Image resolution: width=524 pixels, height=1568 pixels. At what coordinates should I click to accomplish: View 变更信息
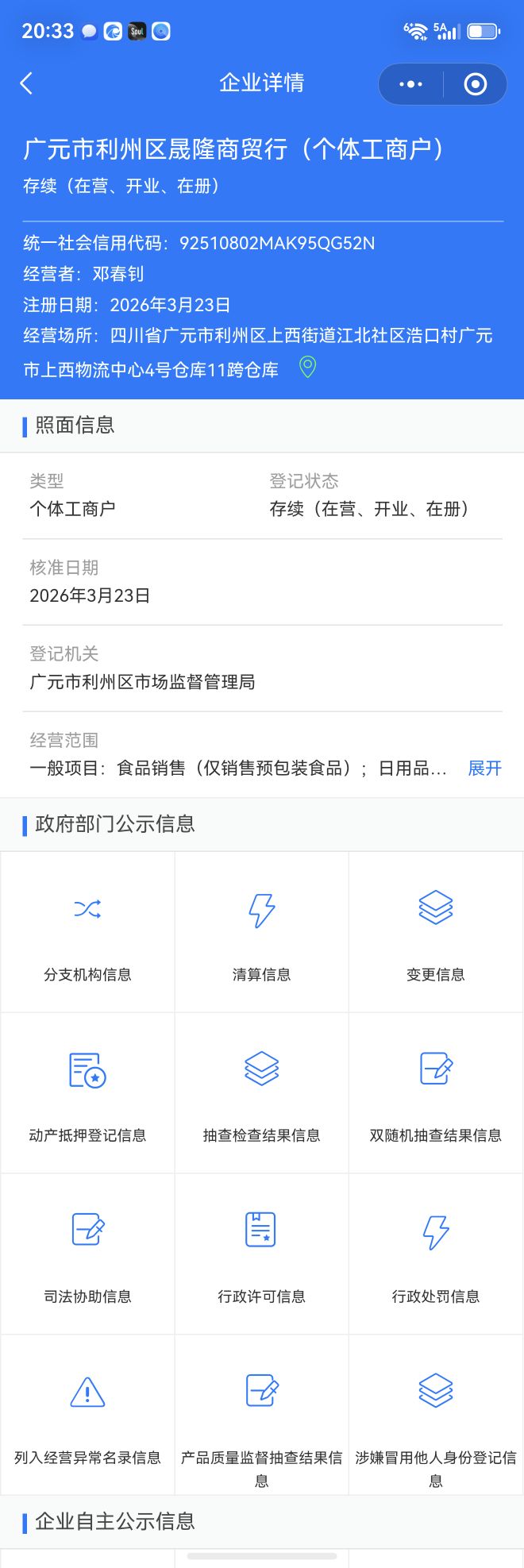[x=435, y=932]
